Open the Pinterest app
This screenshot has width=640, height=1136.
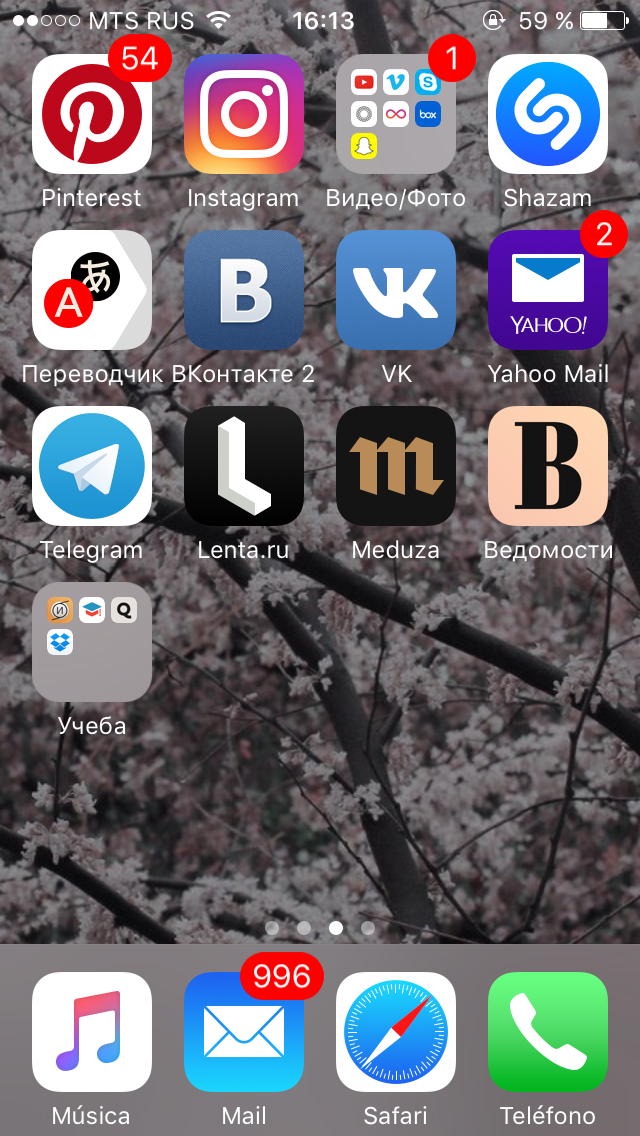tap(92, 114)
